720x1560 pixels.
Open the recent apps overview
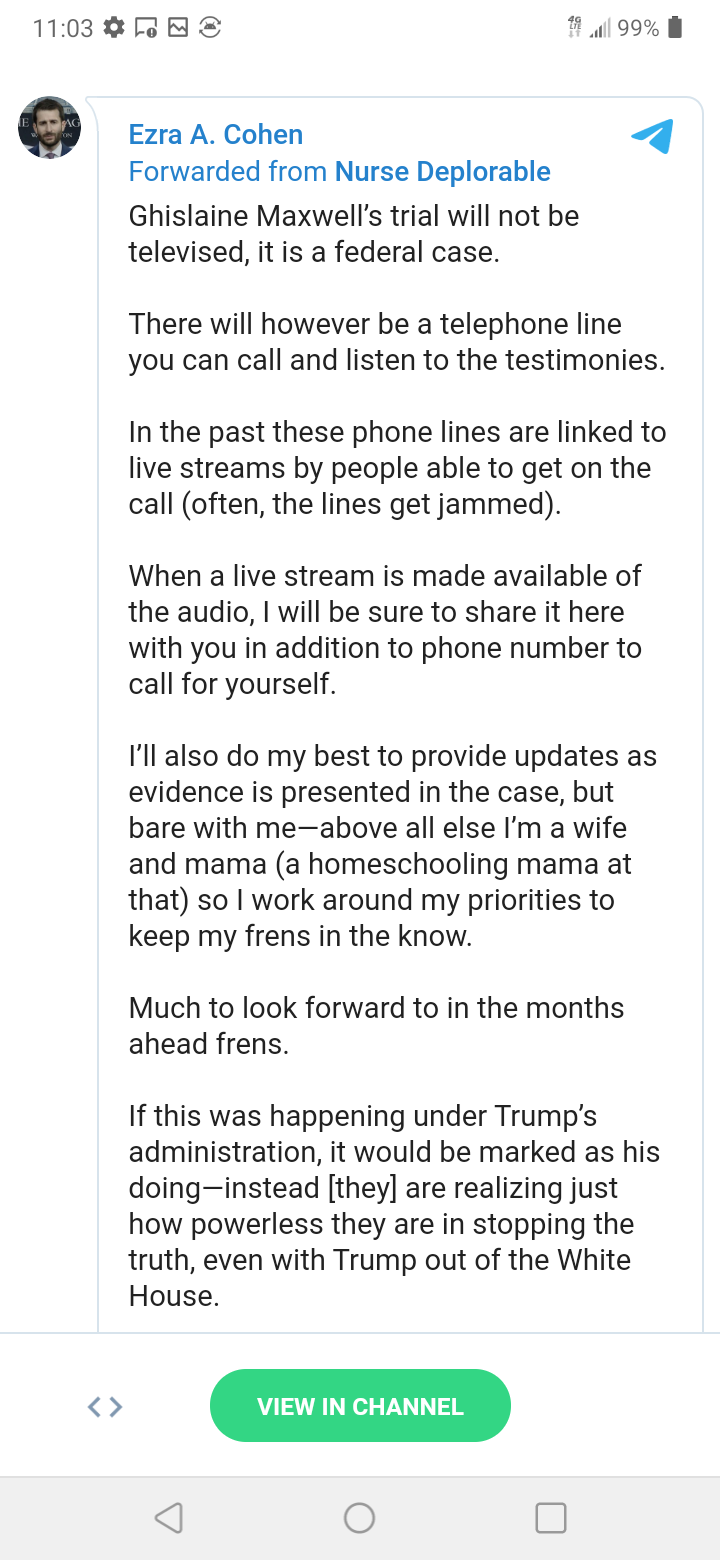(551, 1518)
